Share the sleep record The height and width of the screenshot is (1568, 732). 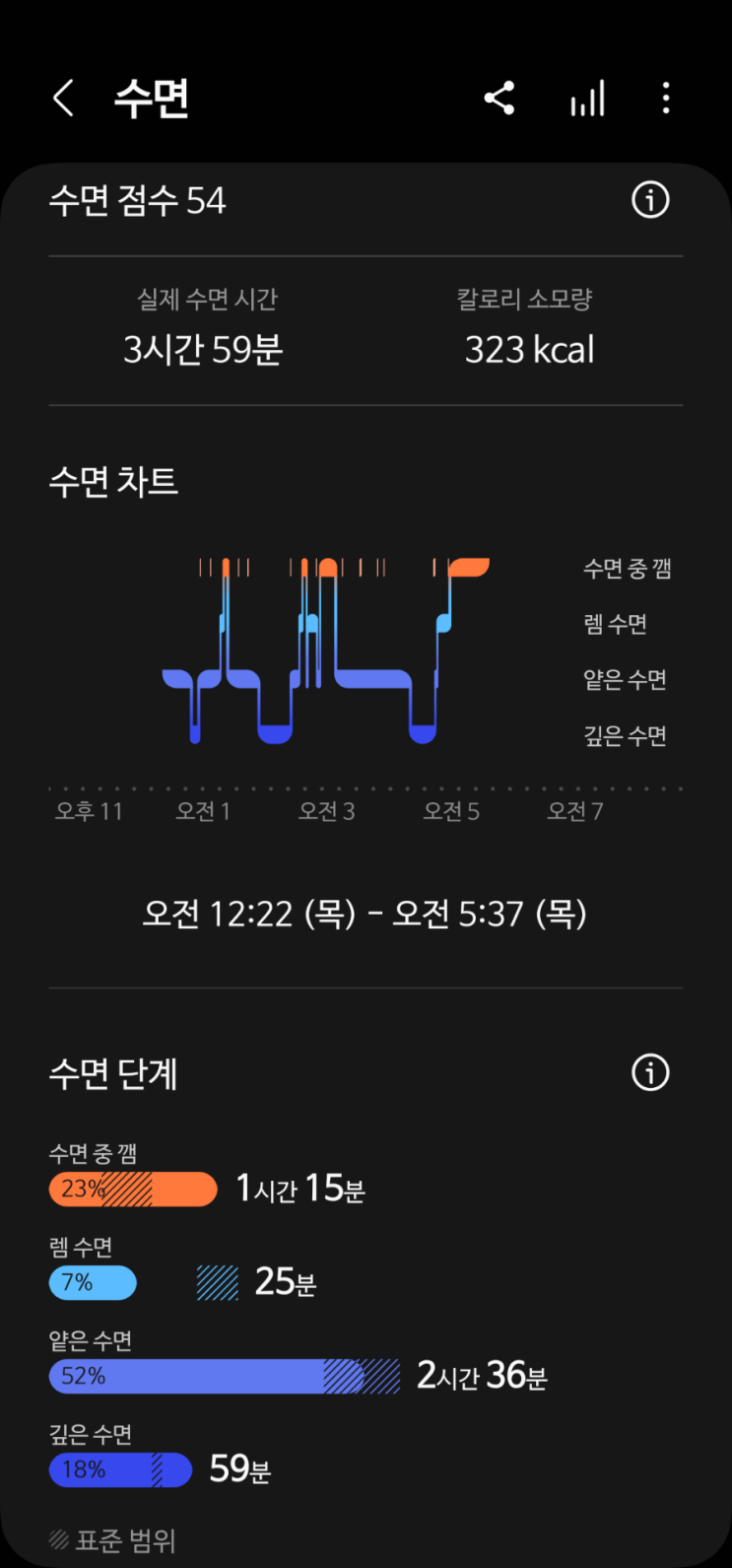[x=499, y=99]
